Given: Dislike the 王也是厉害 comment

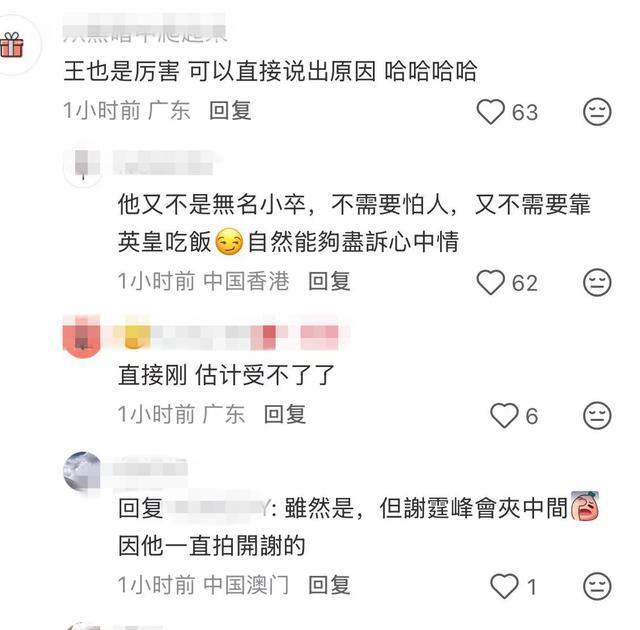Looking at the screenshot, I should click(x=597, y=112).
